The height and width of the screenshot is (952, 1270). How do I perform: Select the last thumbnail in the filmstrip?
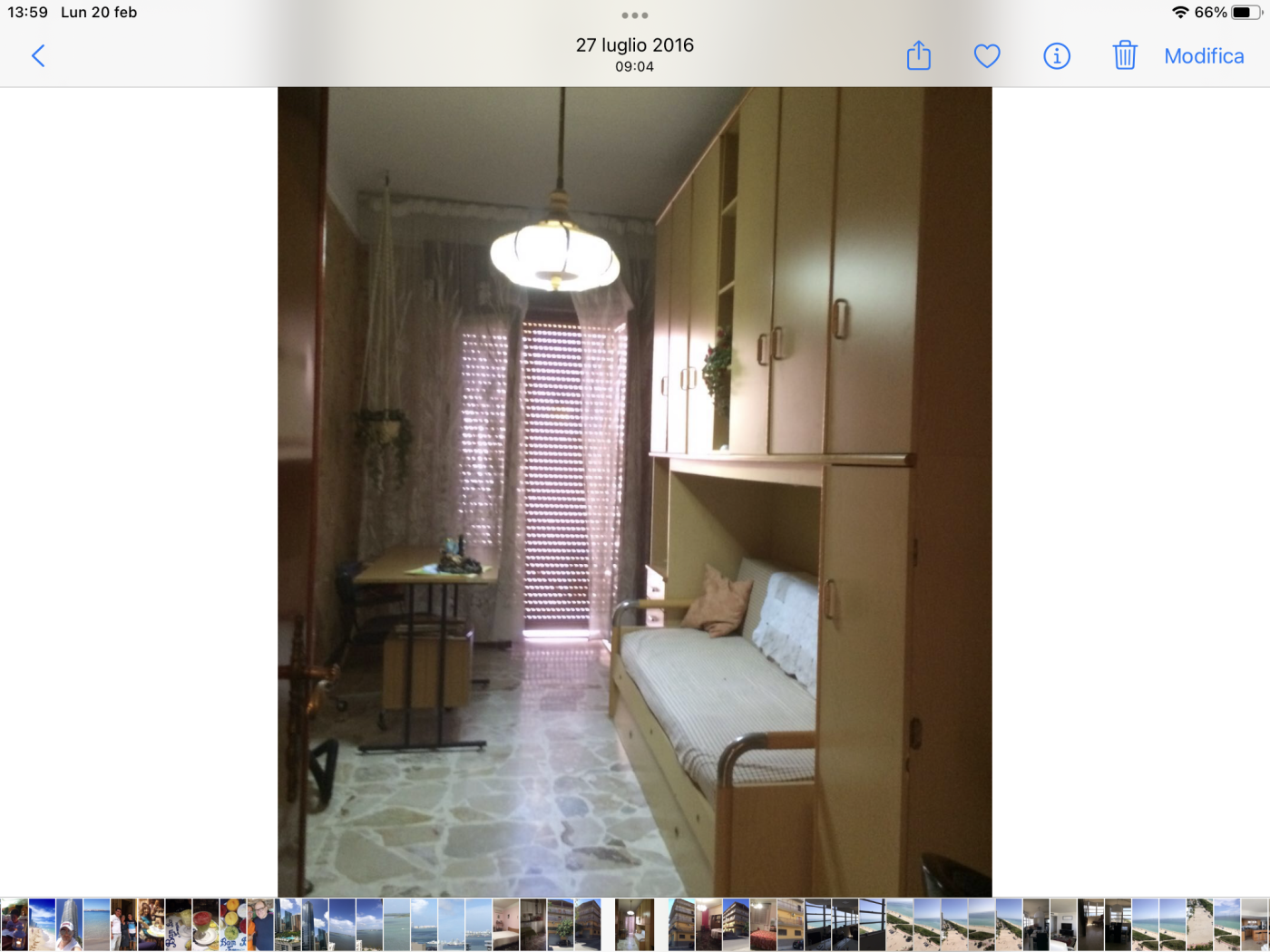[1255, 925]
